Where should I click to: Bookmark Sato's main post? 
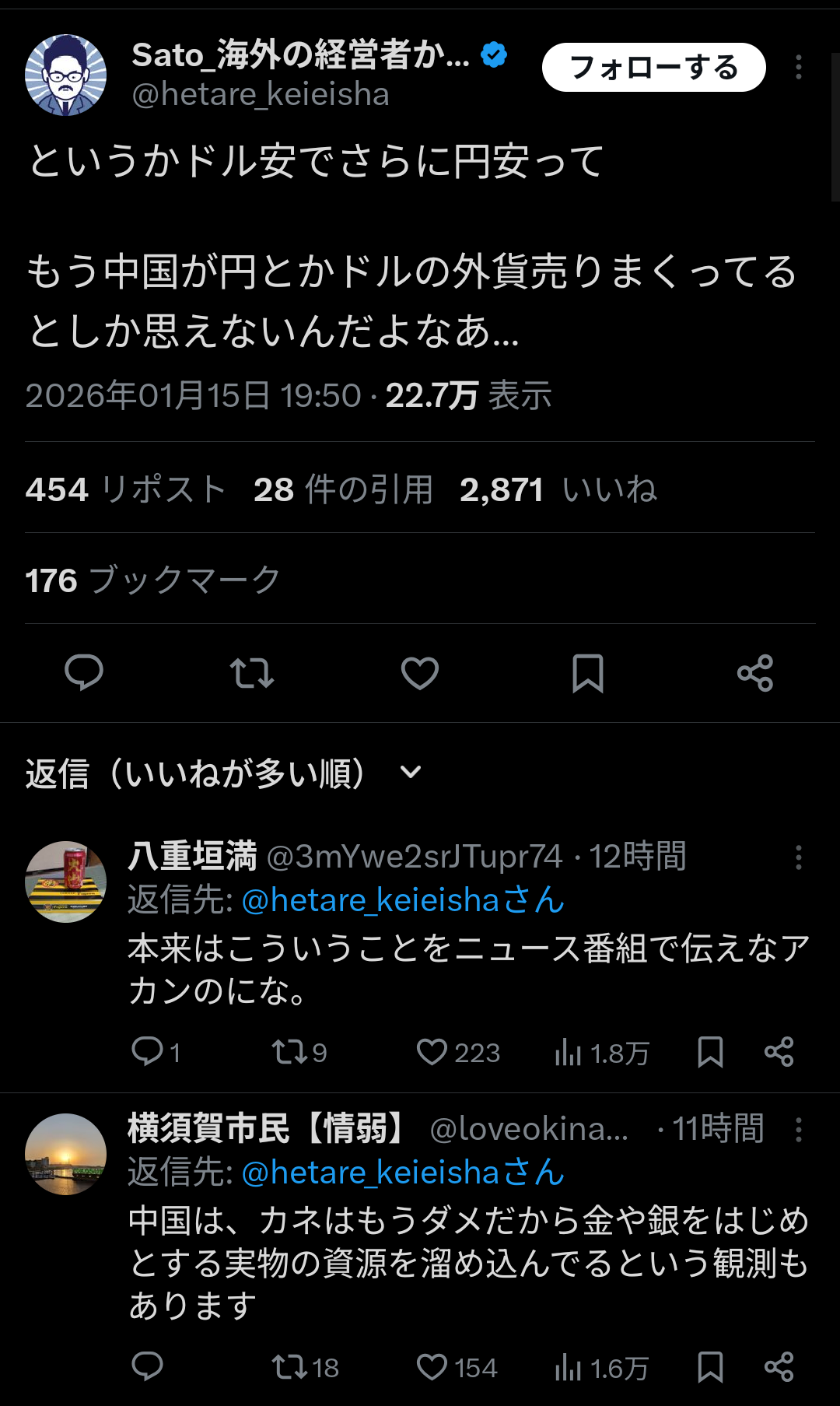588,673
